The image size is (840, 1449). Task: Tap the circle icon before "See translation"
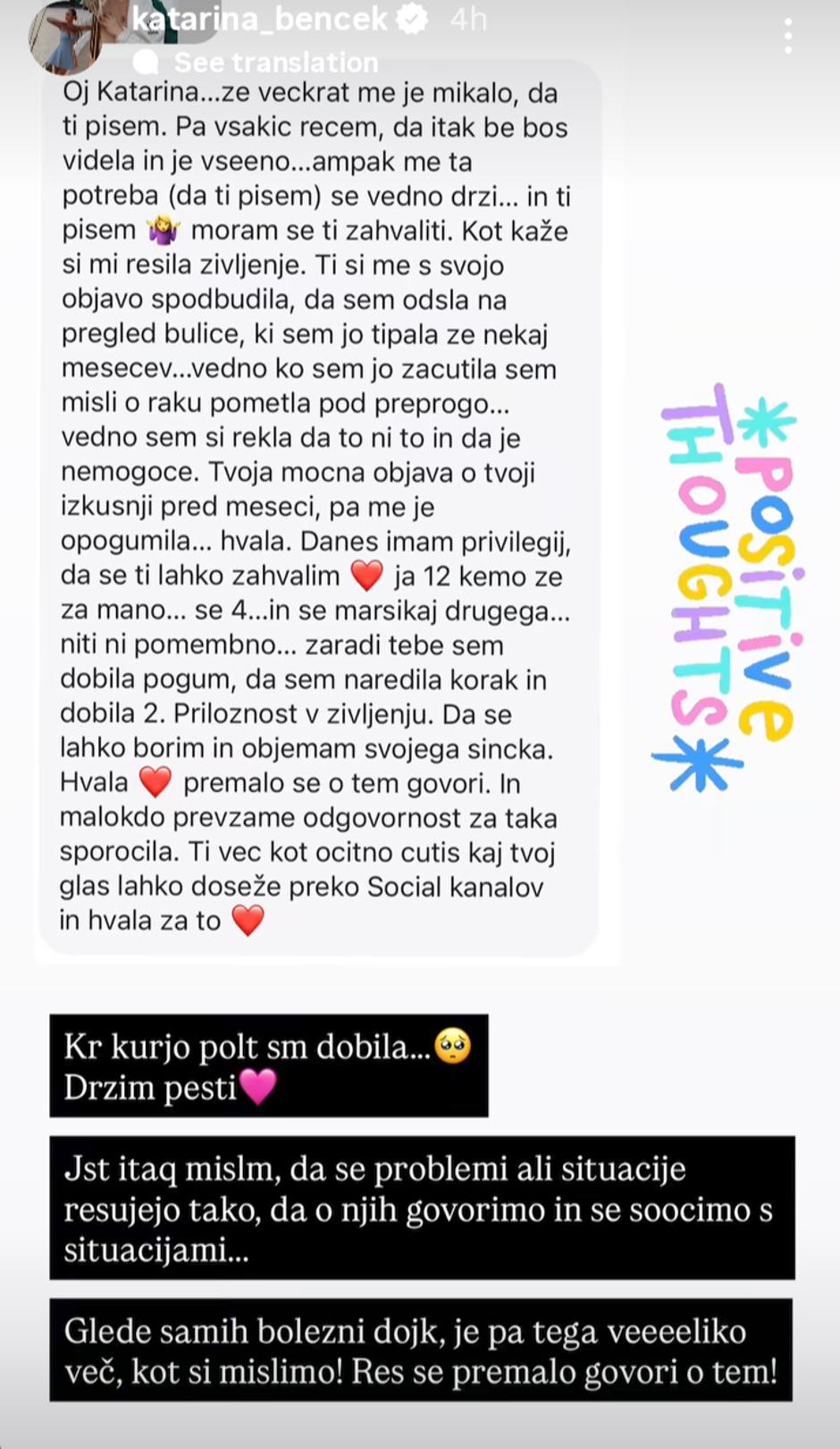click(x=144, y=62)
